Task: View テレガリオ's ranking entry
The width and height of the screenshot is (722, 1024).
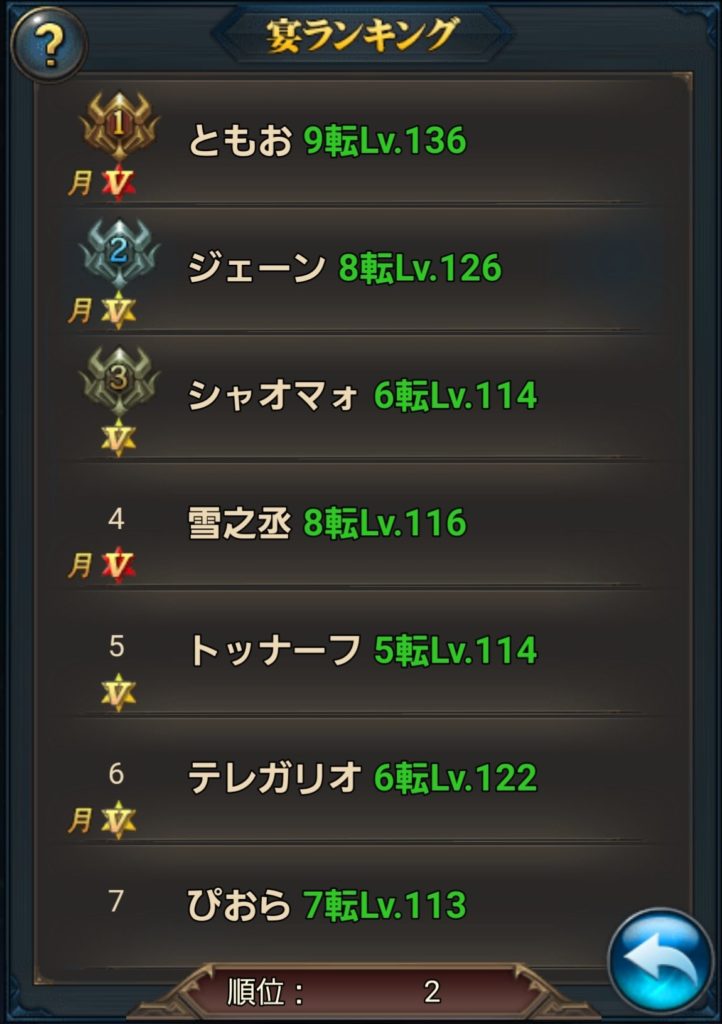Action: click(x=360, y=779)
